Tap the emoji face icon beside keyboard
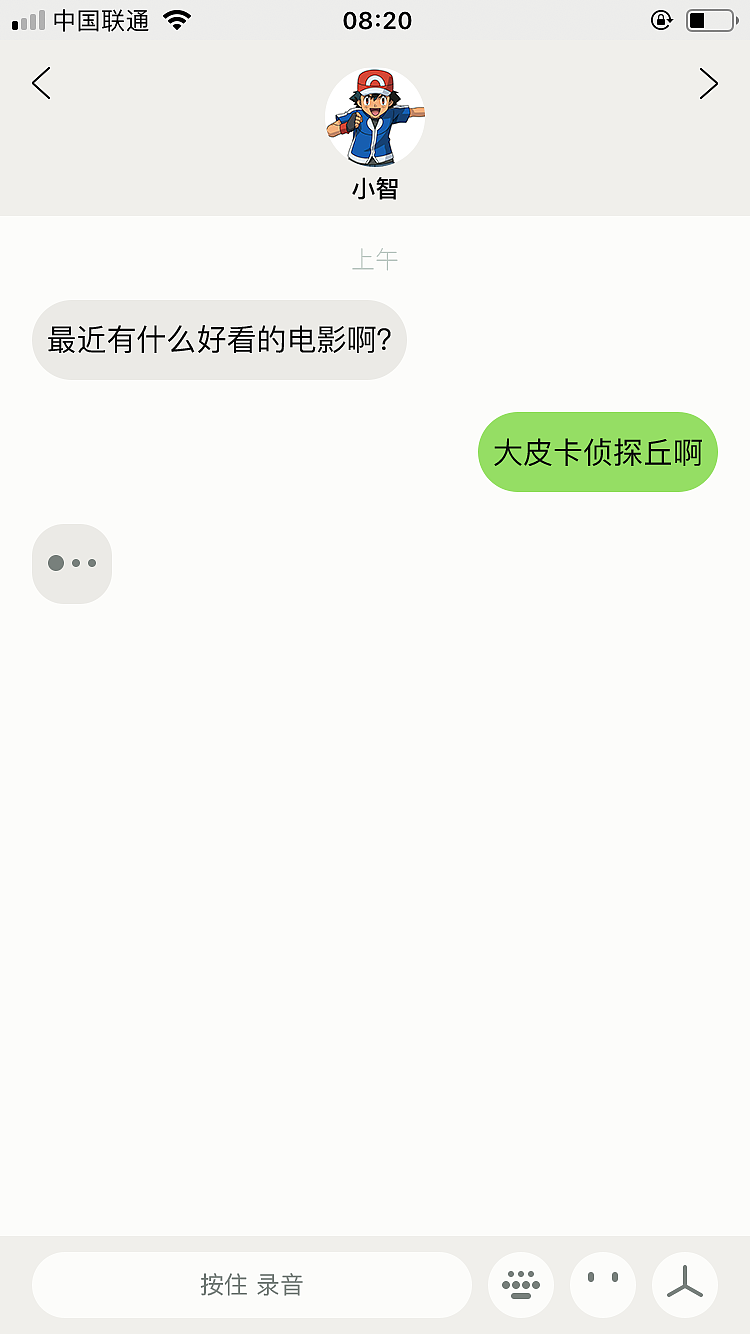This screenshot has height=1334, width=750. coord(603,1284)
